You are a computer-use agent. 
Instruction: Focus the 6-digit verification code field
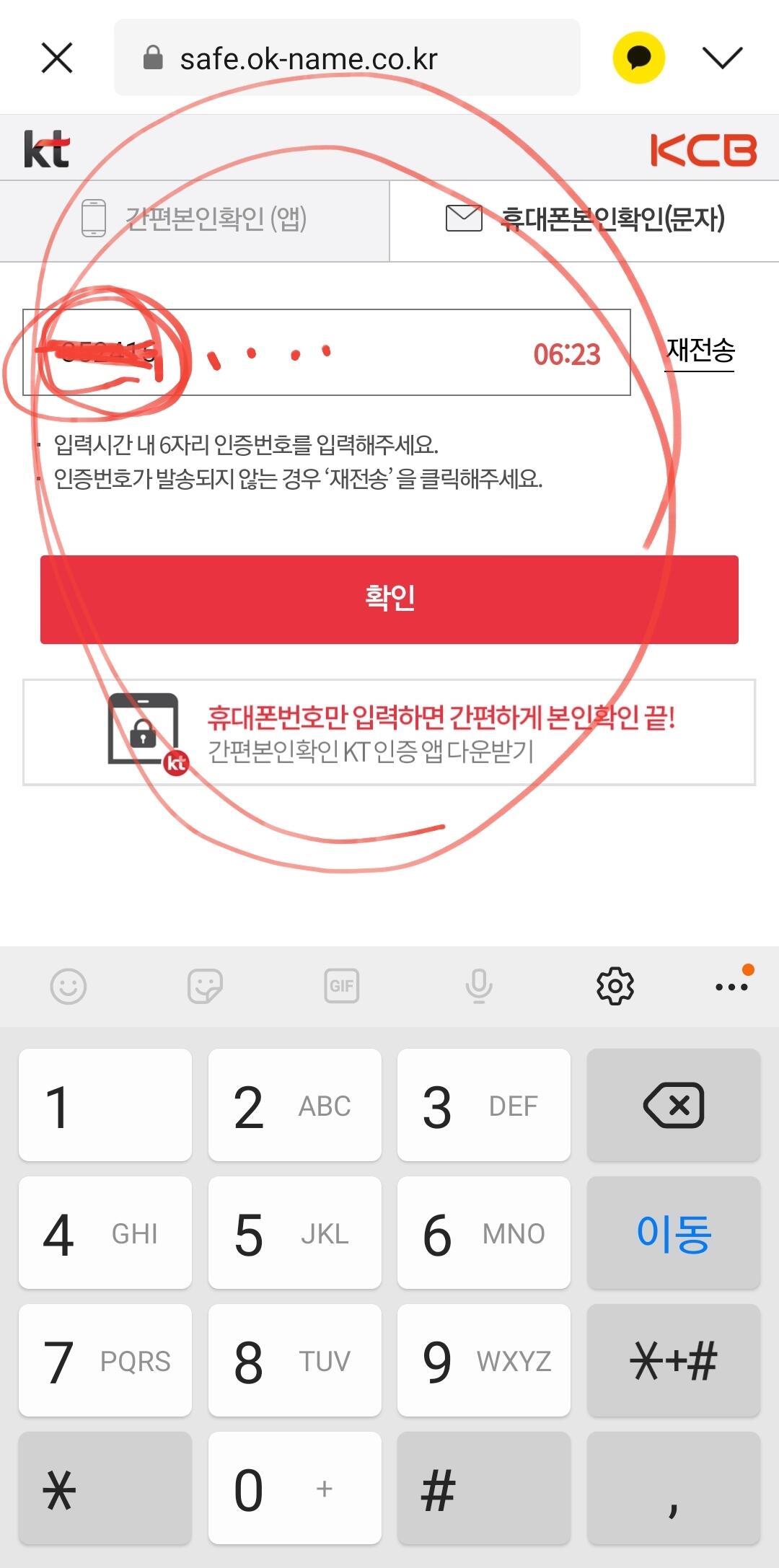[327, 353]
